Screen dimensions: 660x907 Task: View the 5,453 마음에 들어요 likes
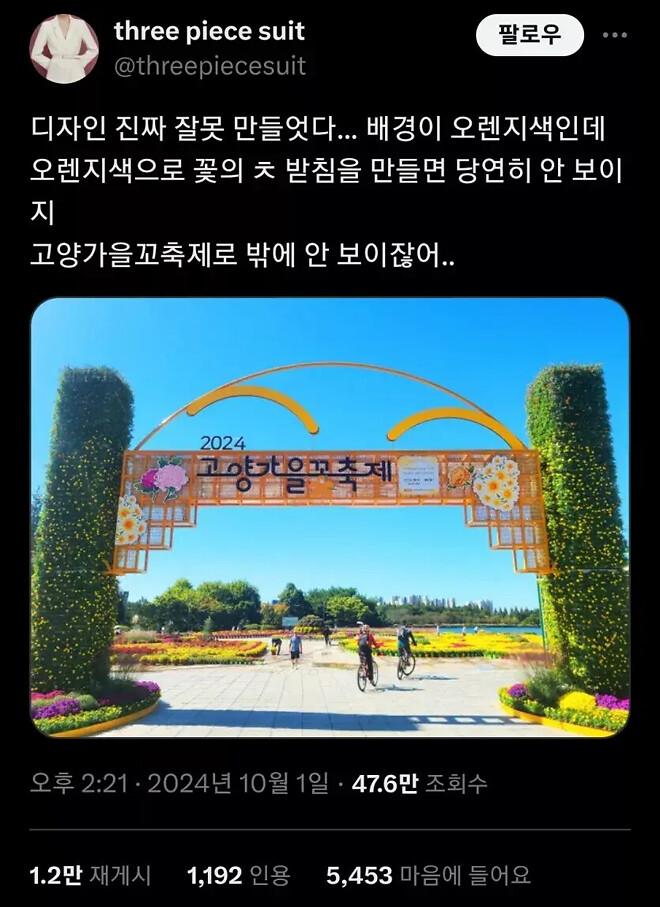click(x=428, y=876)
